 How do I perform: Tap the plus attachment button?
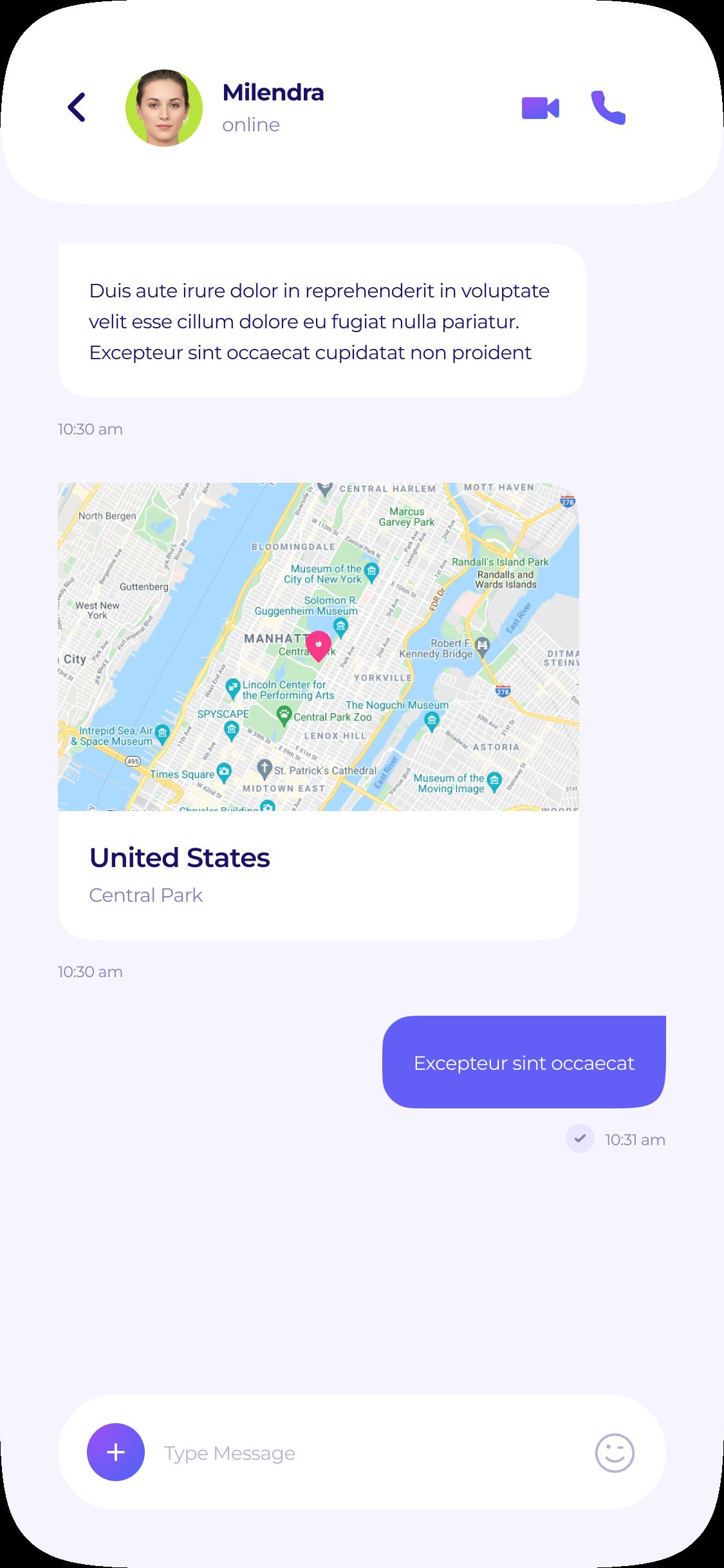tap(116, 1452)
